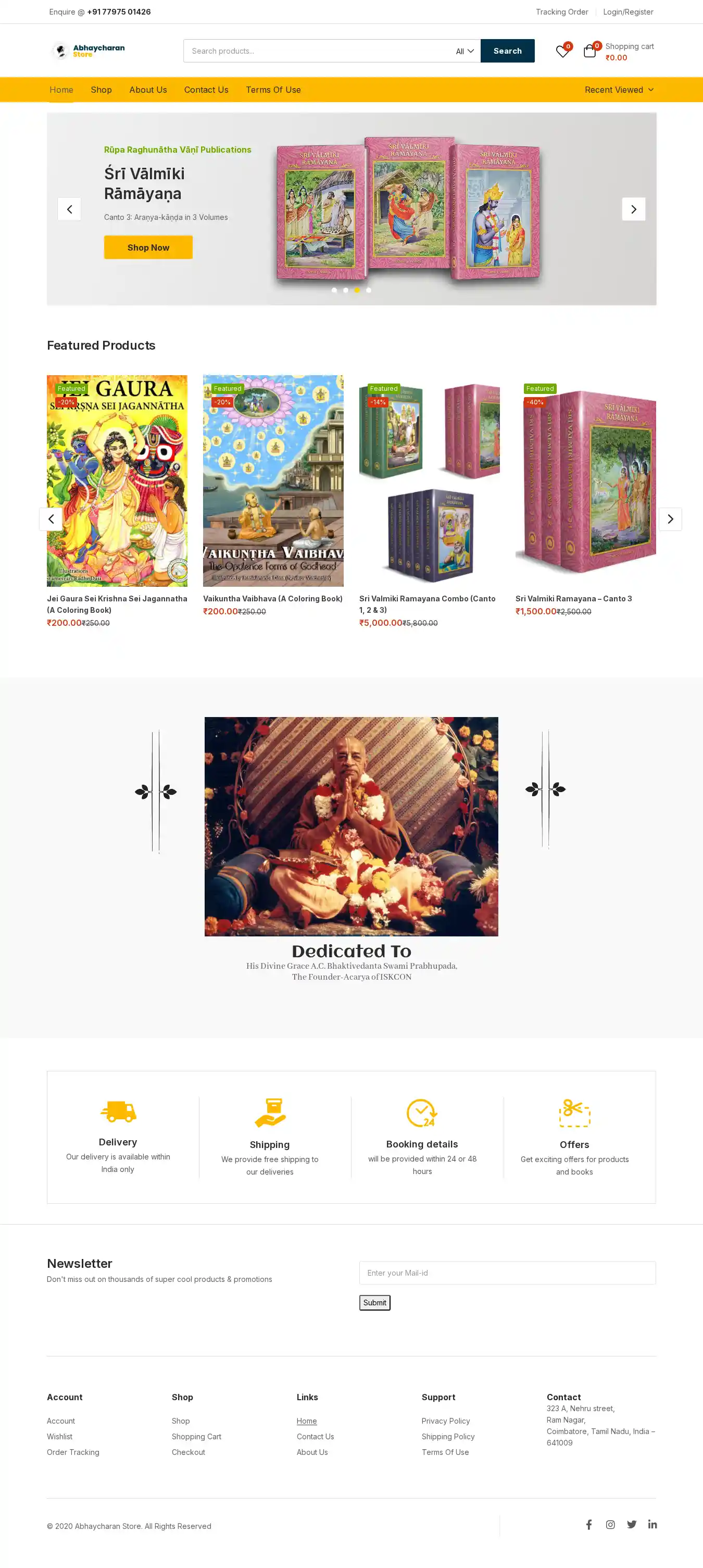
Task: Submit the newsletter form
Action: tap(374, 1303)
